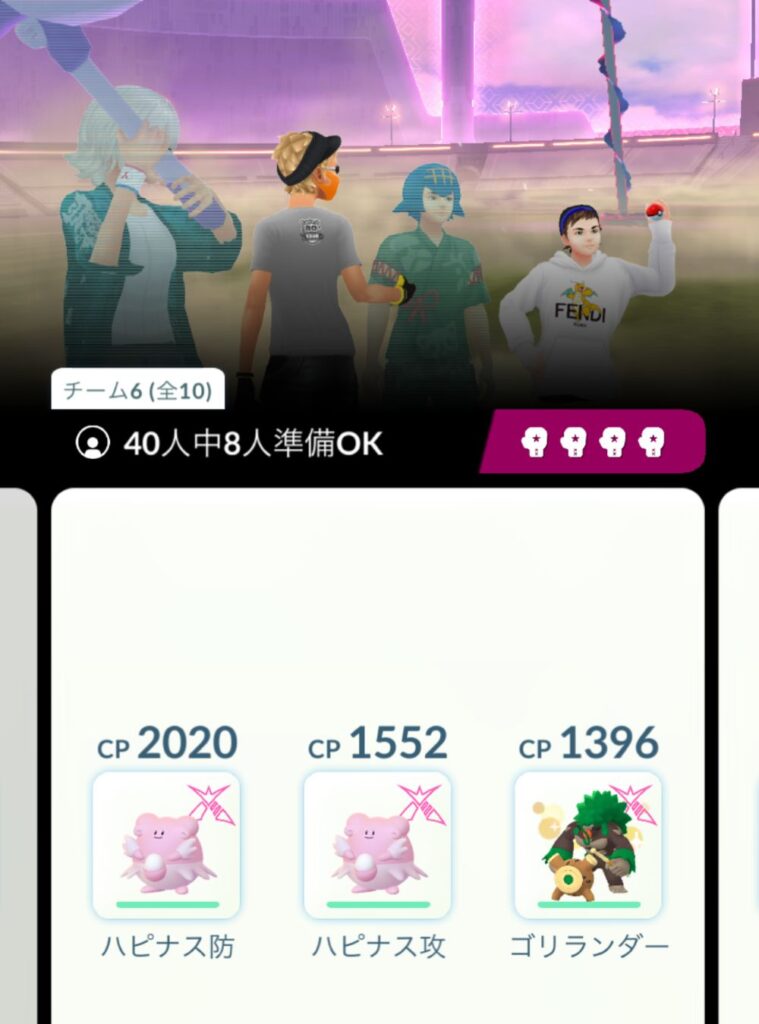The height and width of the screenshot is (1024, 759).
Task: Select the CP 2020 ハピナス防 Pokémon
Action: 166,845
